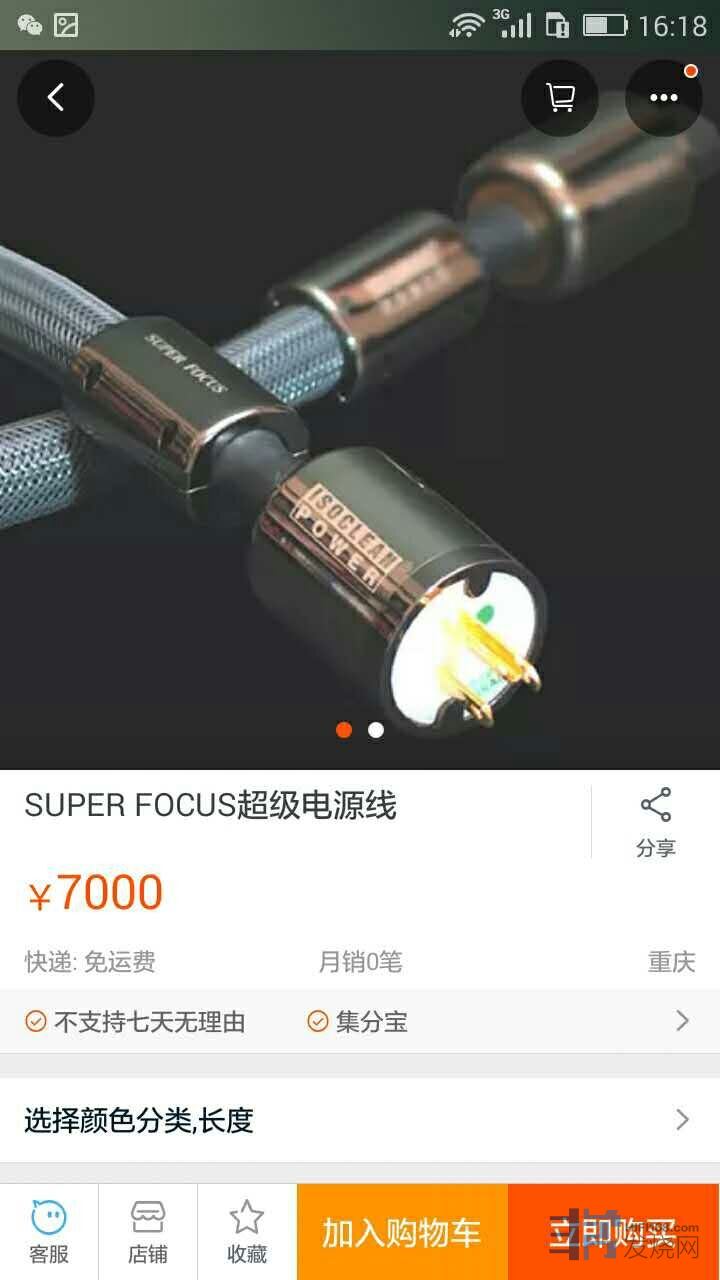720x1280 pixels.
Task: Open the shopping cart icon
Action: (x=560, y=97)
